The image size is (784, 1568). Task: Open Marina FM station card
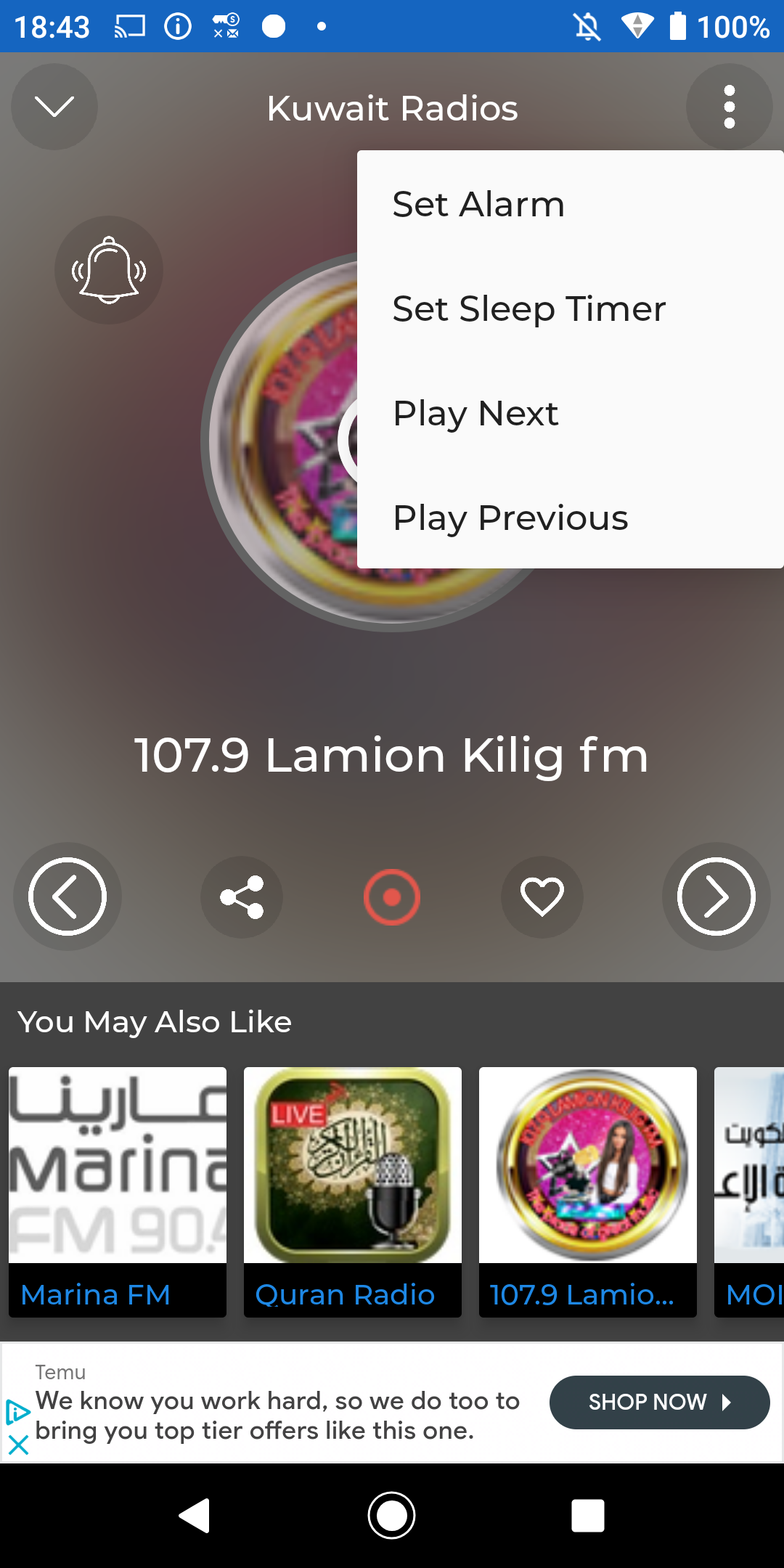click(x=118, y=1192)
